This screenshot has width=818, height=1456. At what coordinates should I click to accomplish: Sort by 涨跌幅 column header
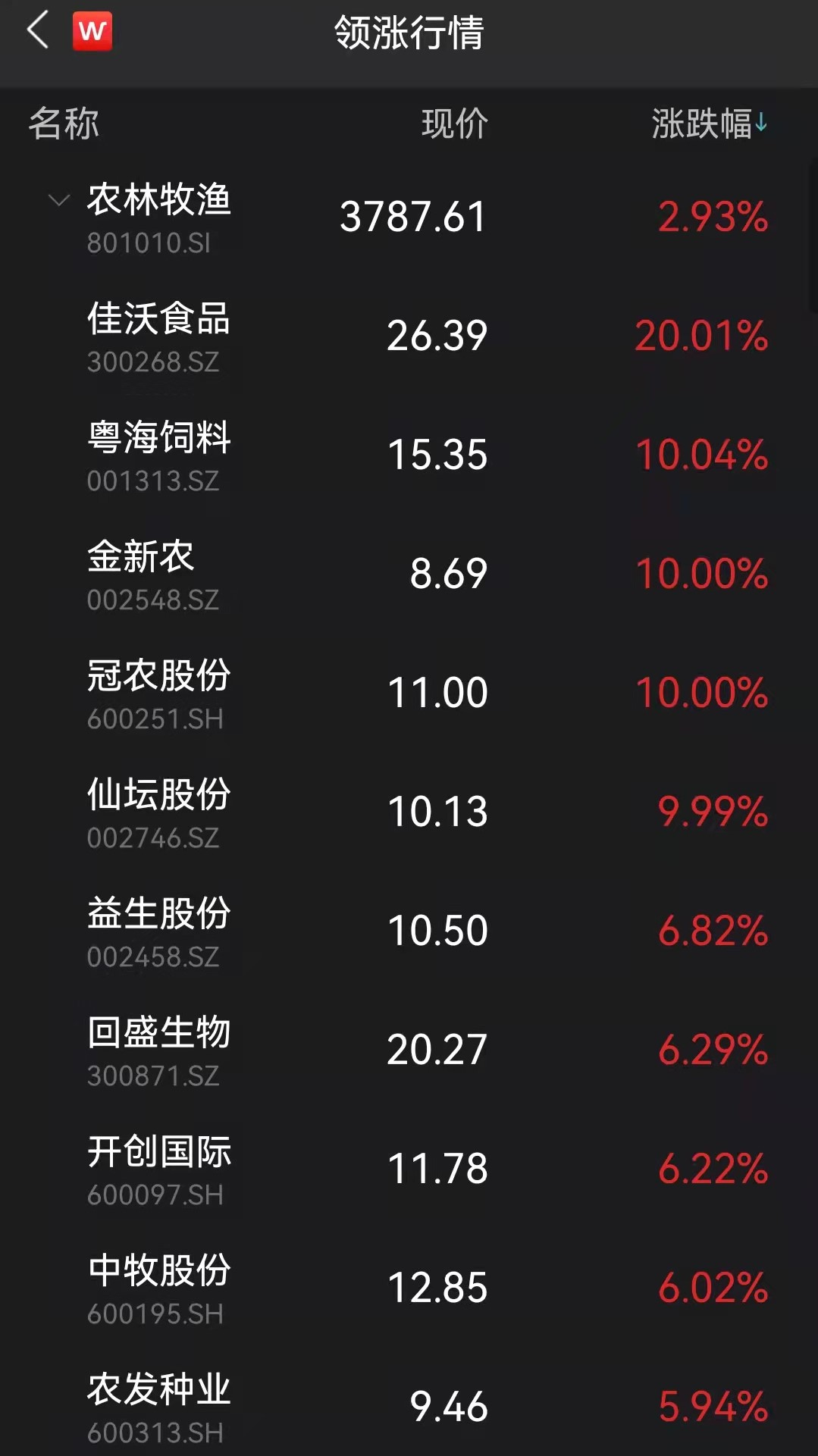709,124
